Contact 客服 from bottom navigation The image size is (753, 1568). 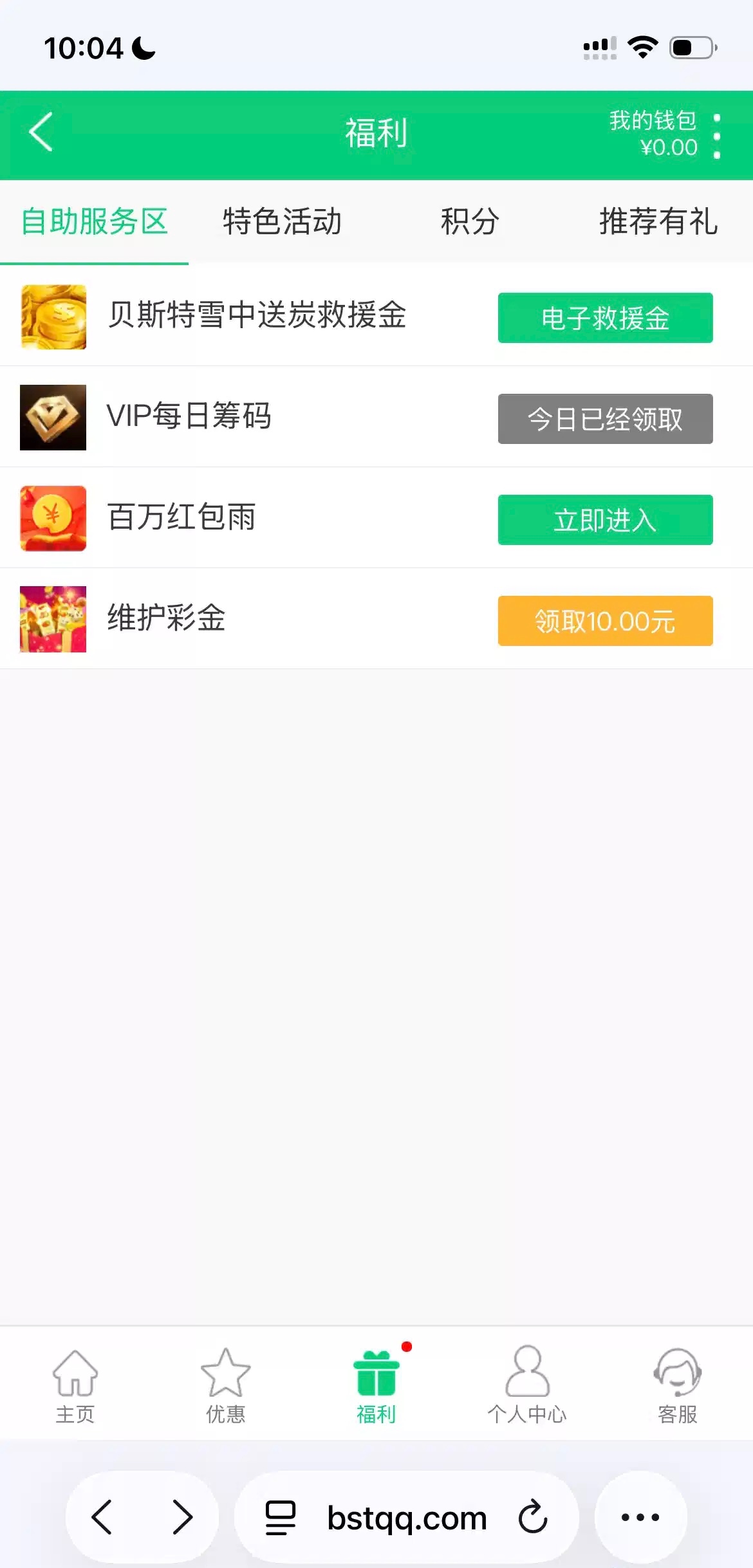[x=677, y=1385]
